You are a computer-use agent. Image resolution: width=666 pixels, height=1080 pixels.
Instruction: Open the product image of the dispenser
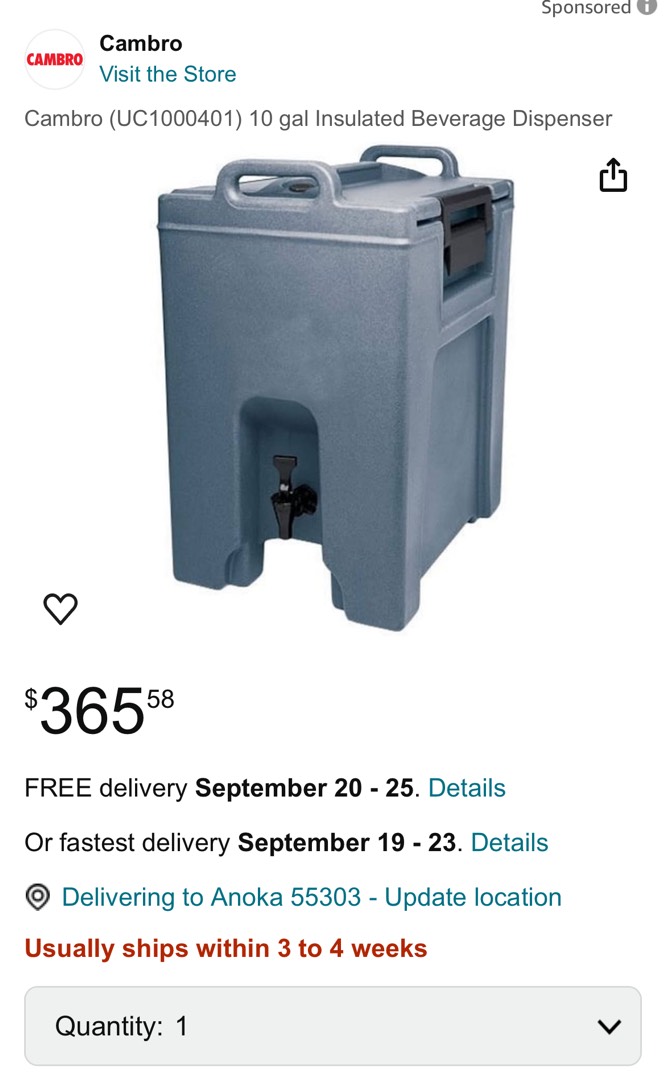point(335,386)
